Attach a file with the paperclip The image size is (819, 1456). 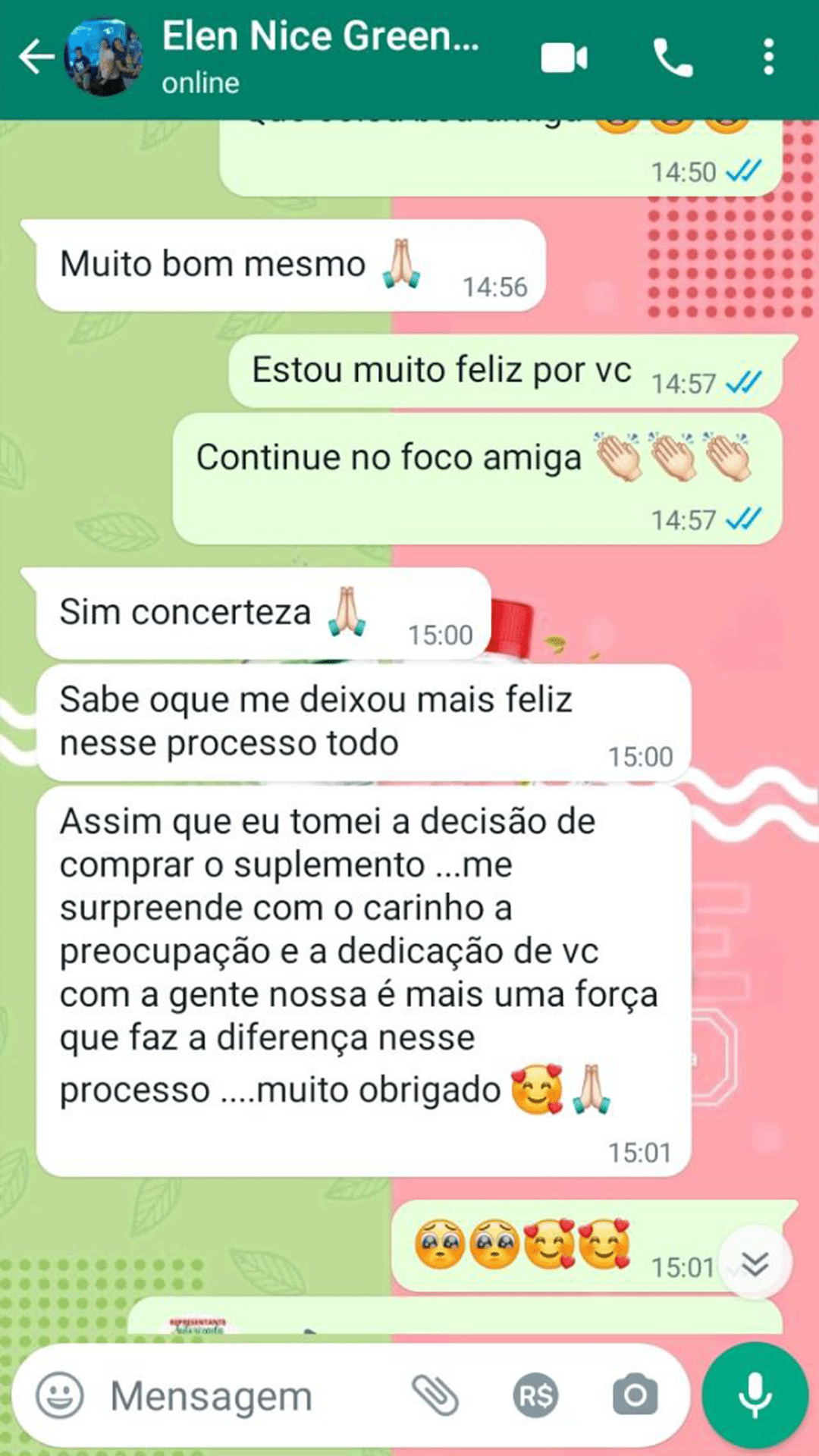click(x=435, y=1395)
